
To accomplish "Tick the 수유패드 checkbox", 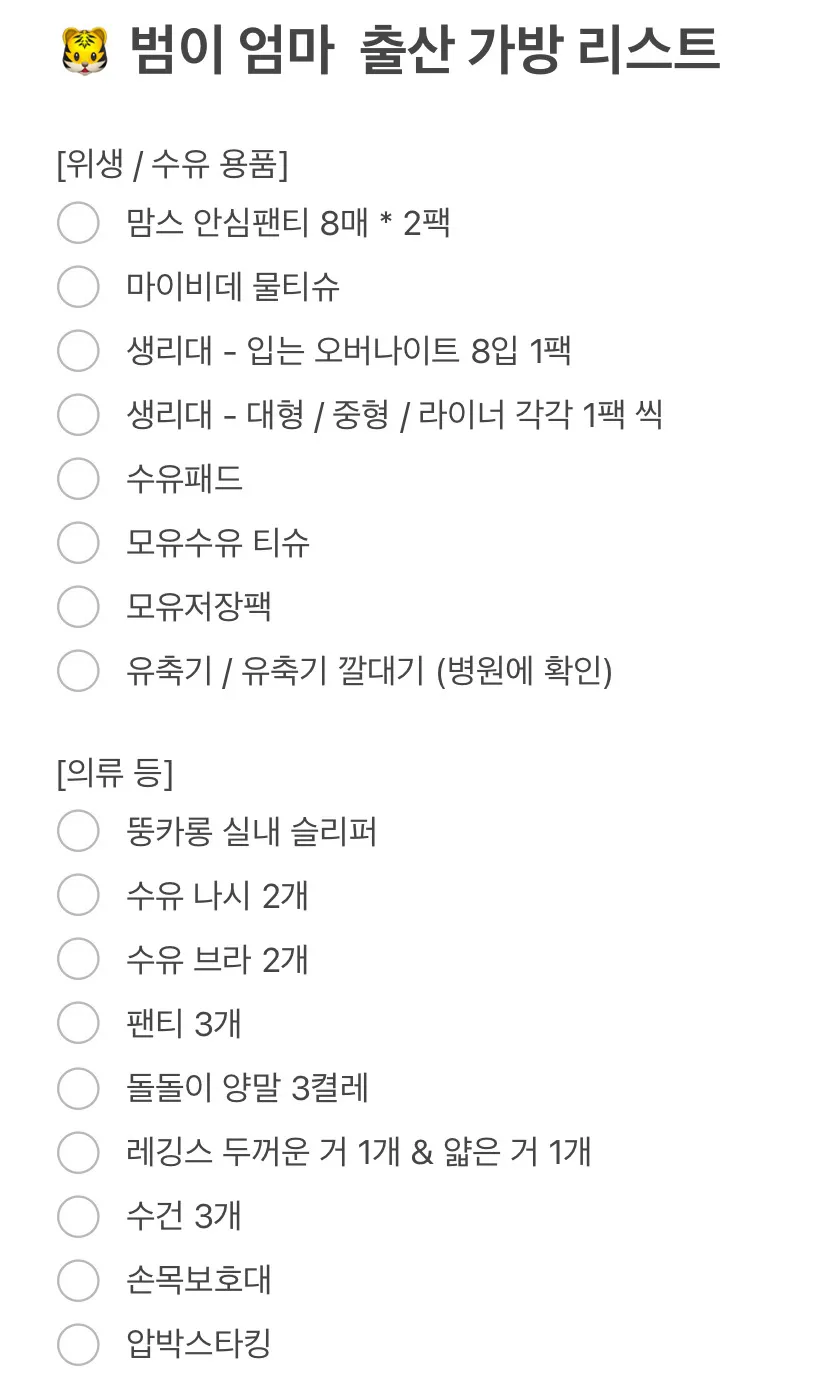I will point(78,479).
